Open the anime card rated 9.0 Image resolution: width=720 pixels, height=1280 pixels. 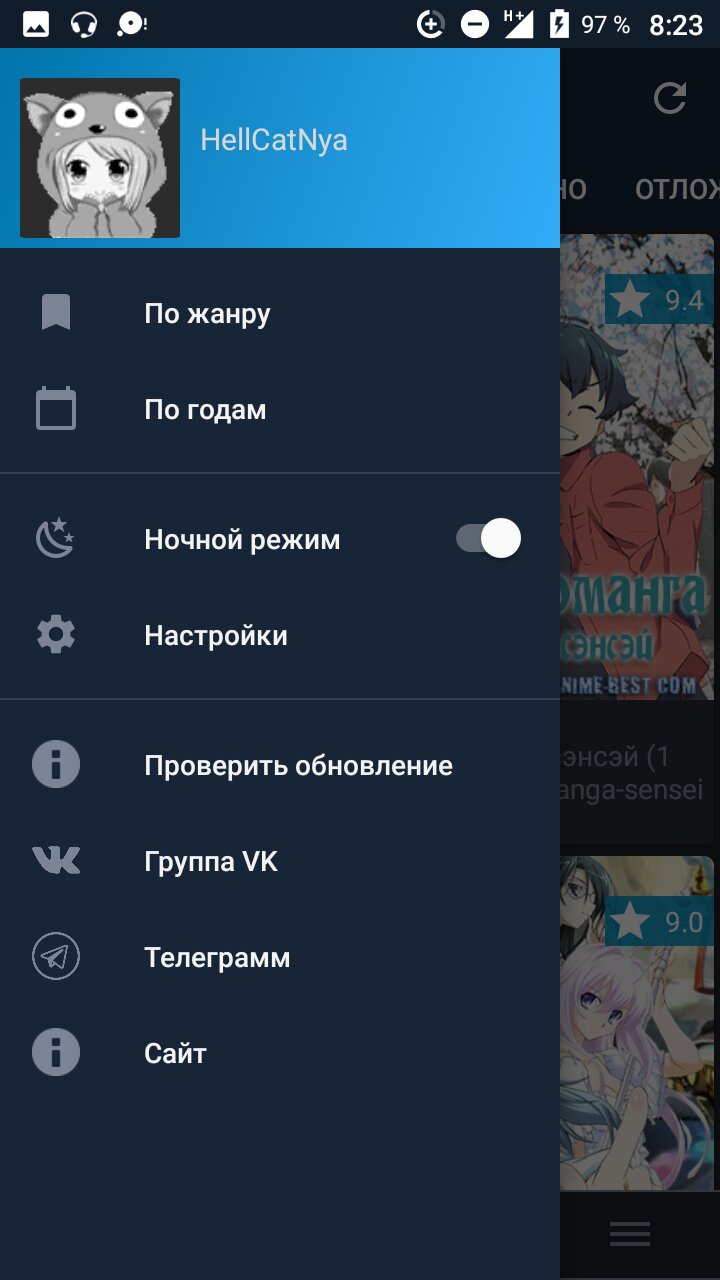tap(637, 1023)
